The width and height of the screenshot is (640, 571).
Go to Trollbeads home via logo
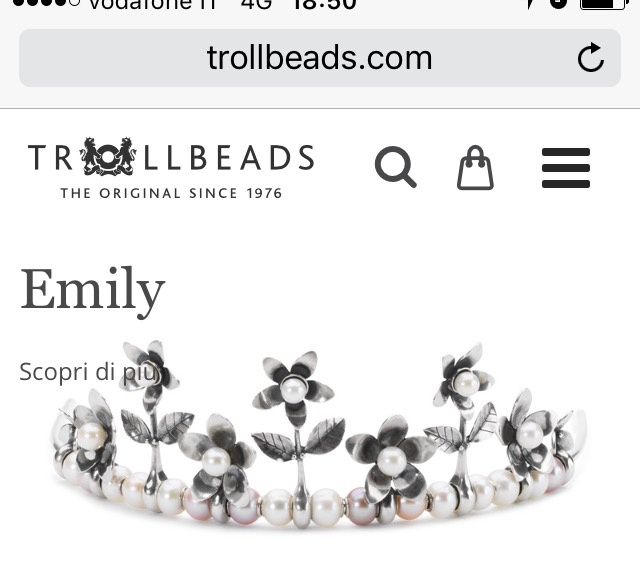click(170, 167)
